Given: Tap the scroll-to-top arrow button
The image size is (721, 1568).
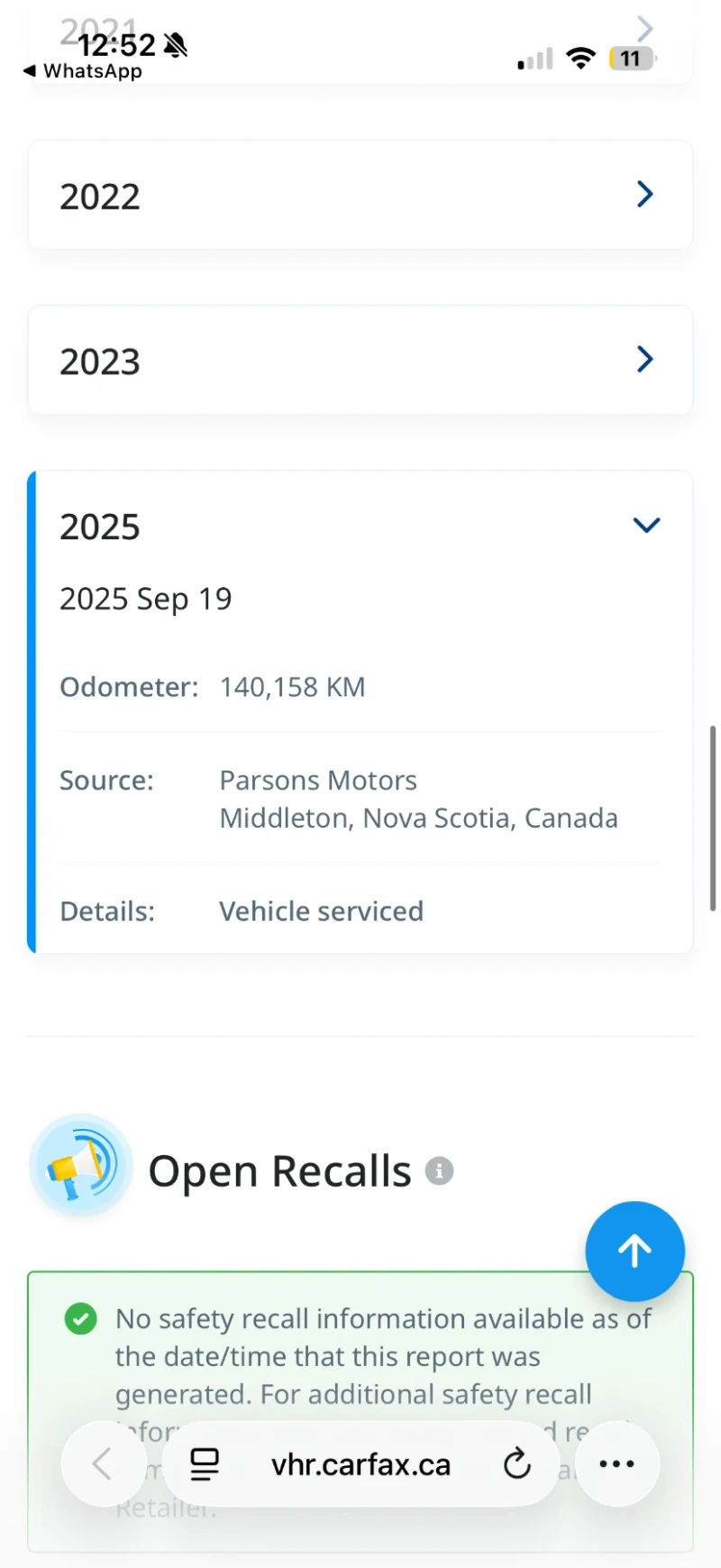Looking at the screenshot, I should (x=634, y=1251).
